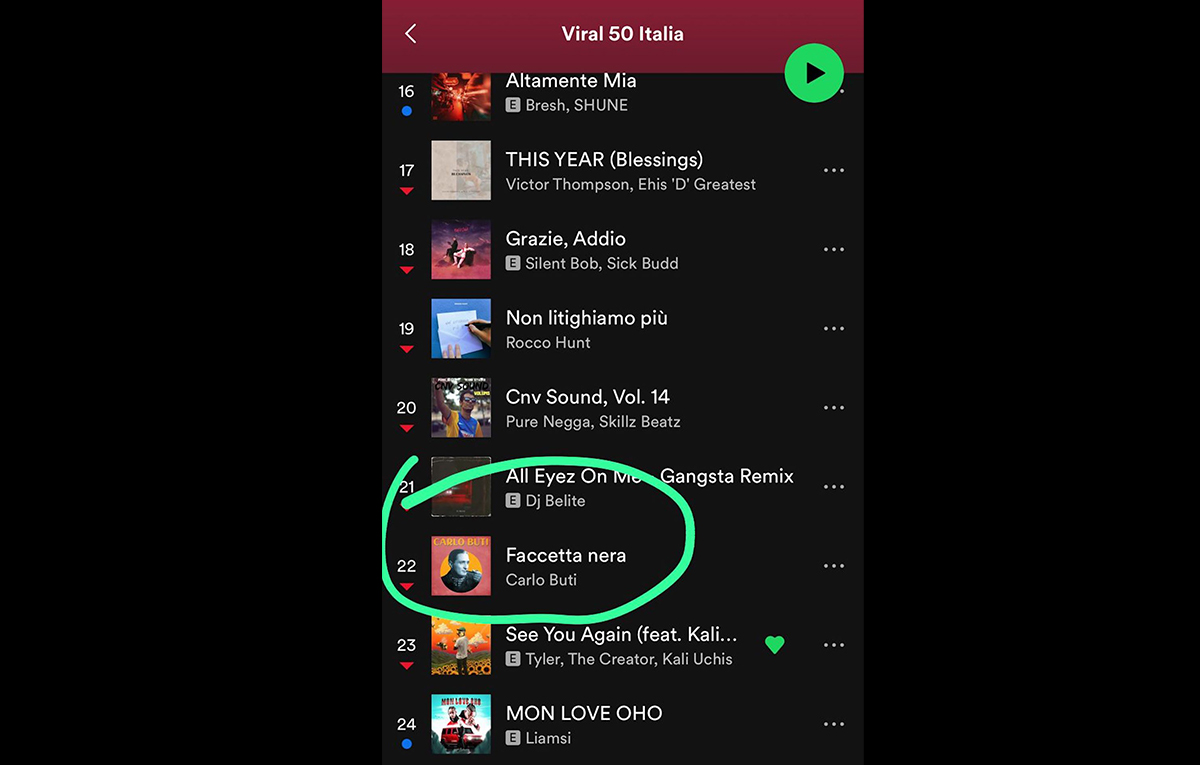The image size is (1200, 765).
Task: Go back from Viral 50 Italia
Action: click(x=410, y=33)
